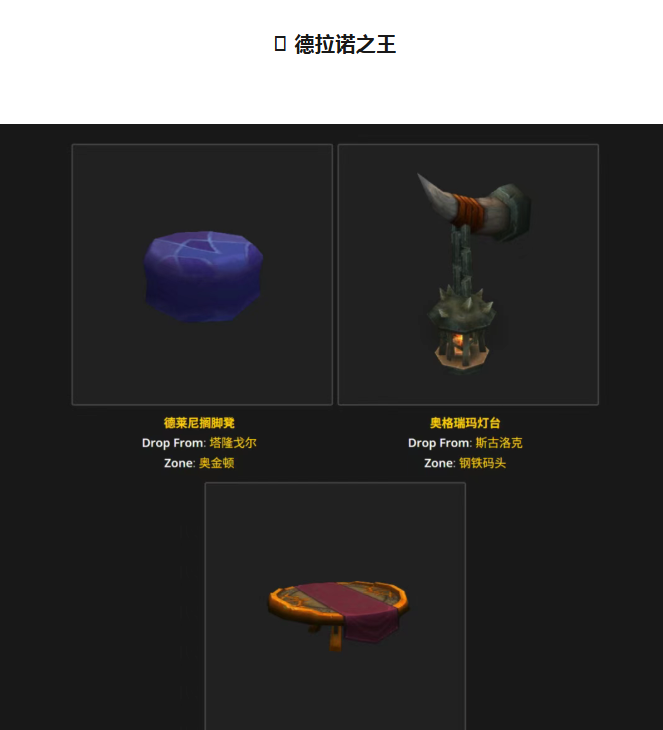Open the 斯古洛克 drop source link
663x730 pixels.
point(499,443)
